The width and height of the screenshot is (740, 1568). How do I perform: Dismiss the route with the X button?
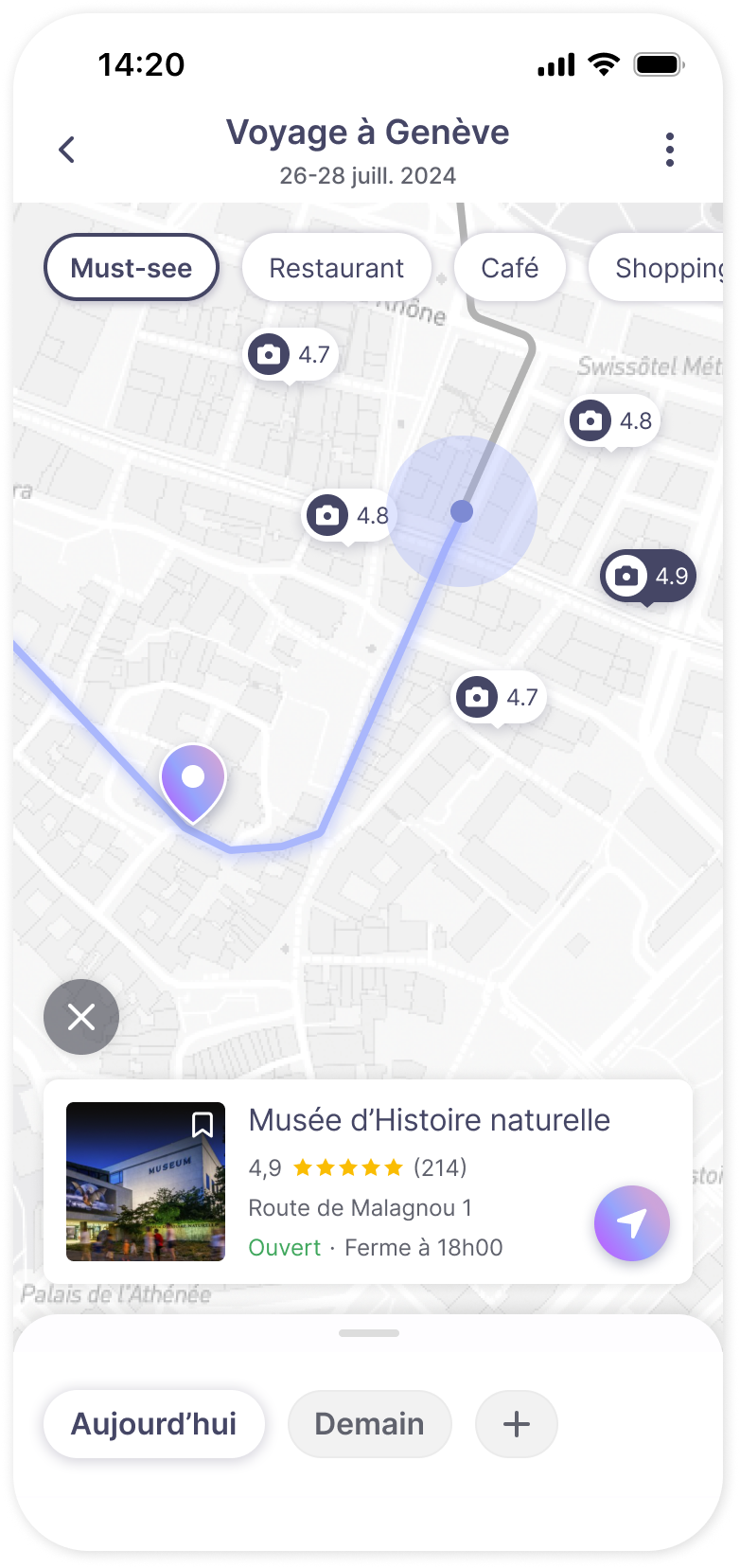click(80, 1016)
